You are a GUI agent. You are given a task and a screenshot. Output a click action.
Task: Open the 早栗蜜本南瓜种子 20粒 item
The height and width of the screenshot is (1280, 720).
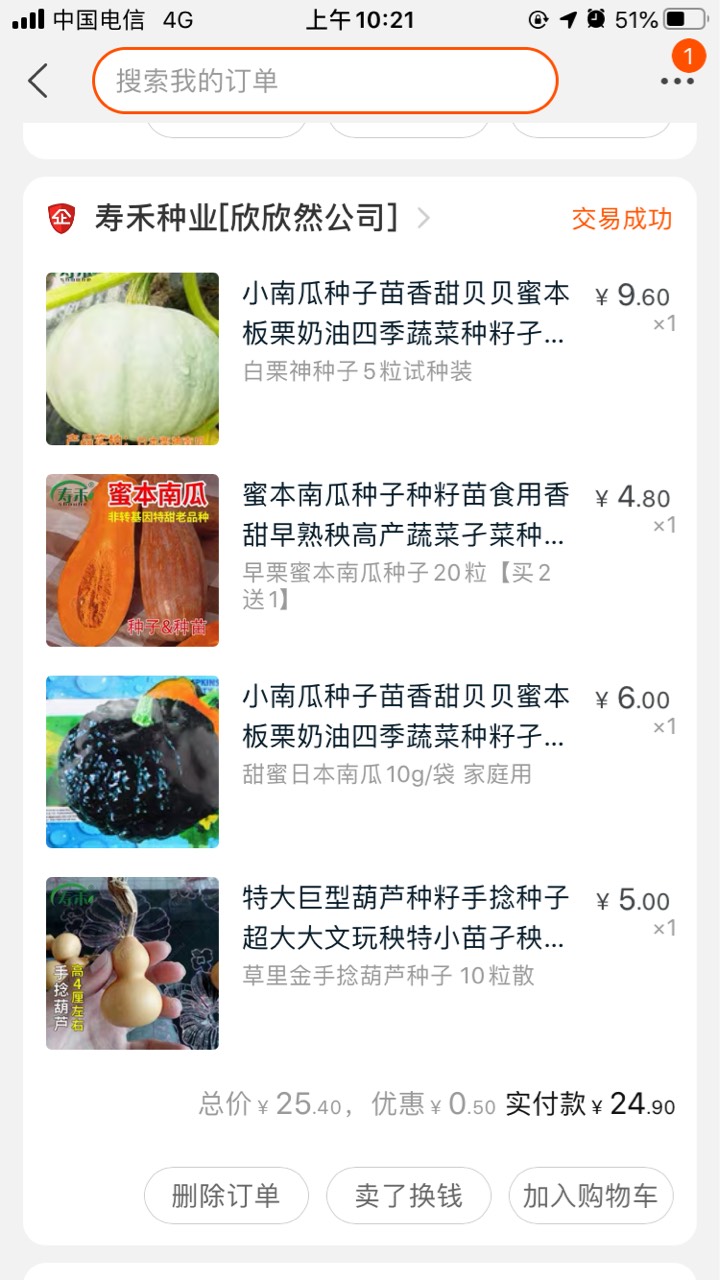click(x=360, y=560)
